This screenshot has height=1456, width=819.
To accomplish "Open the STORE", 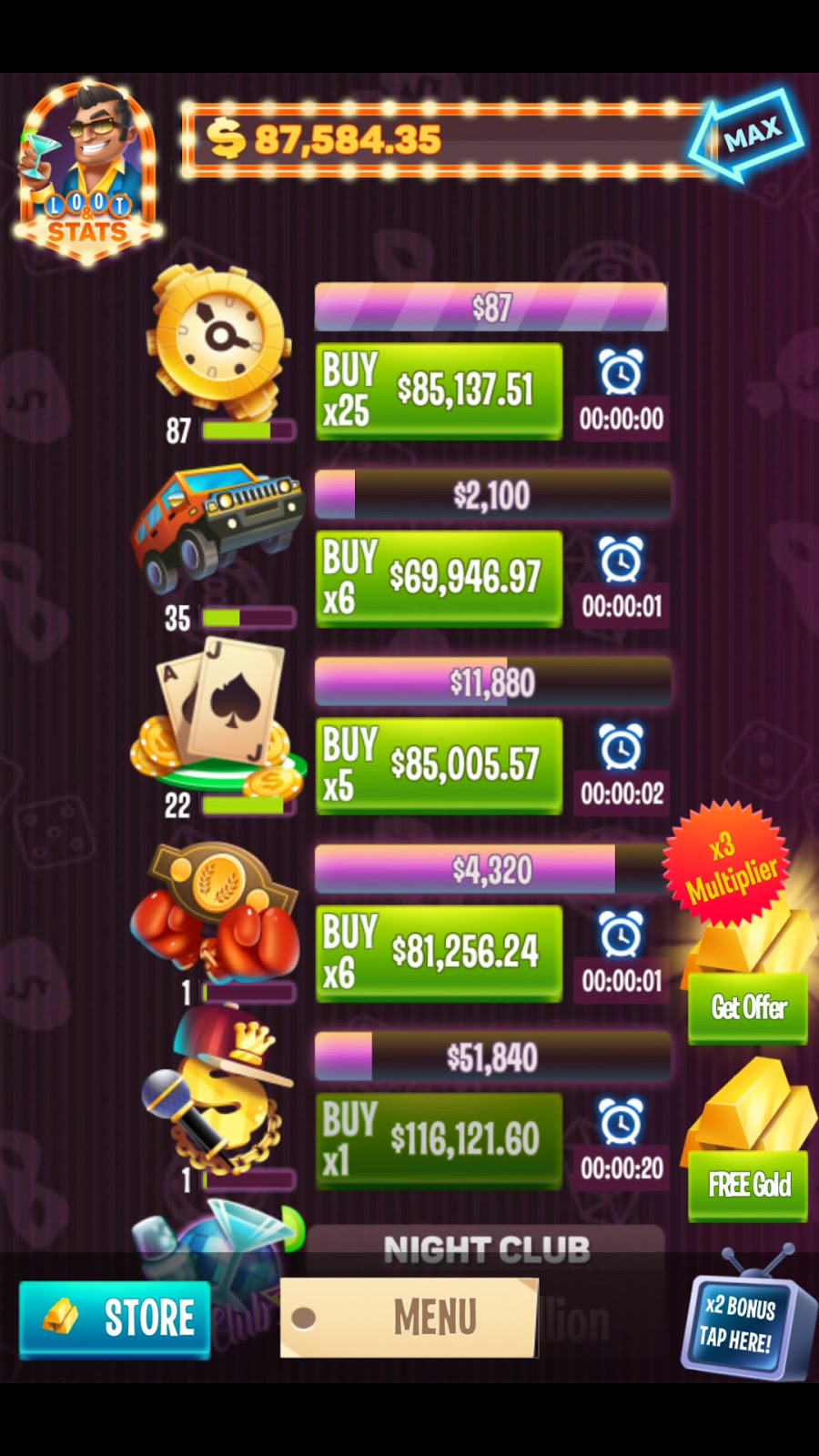I will click(115, 1319).
